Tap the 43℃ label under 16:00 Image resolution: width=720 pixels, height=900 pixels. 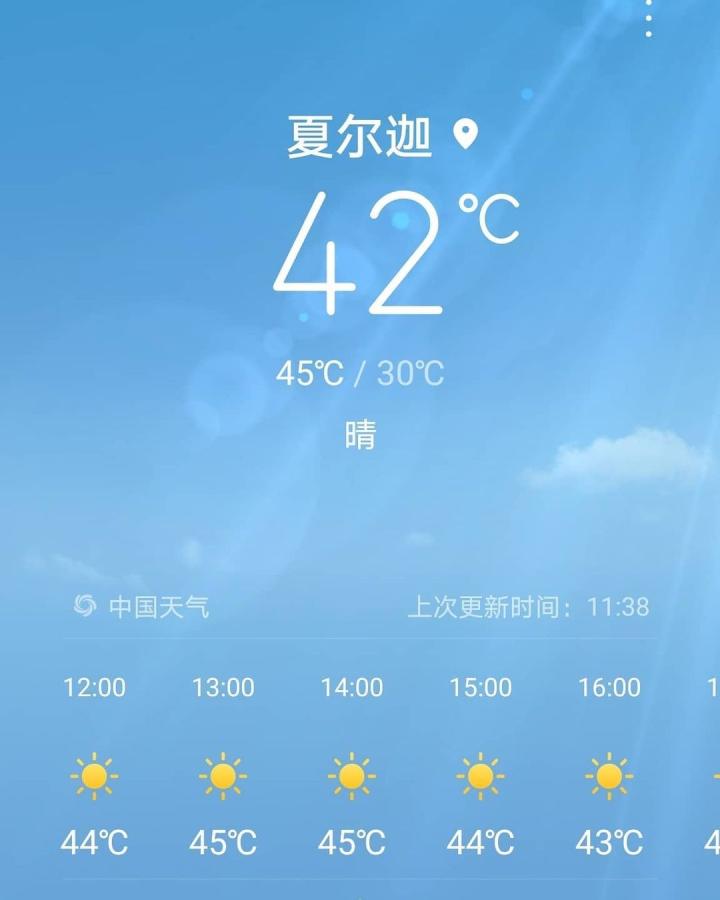pos(610,844)
